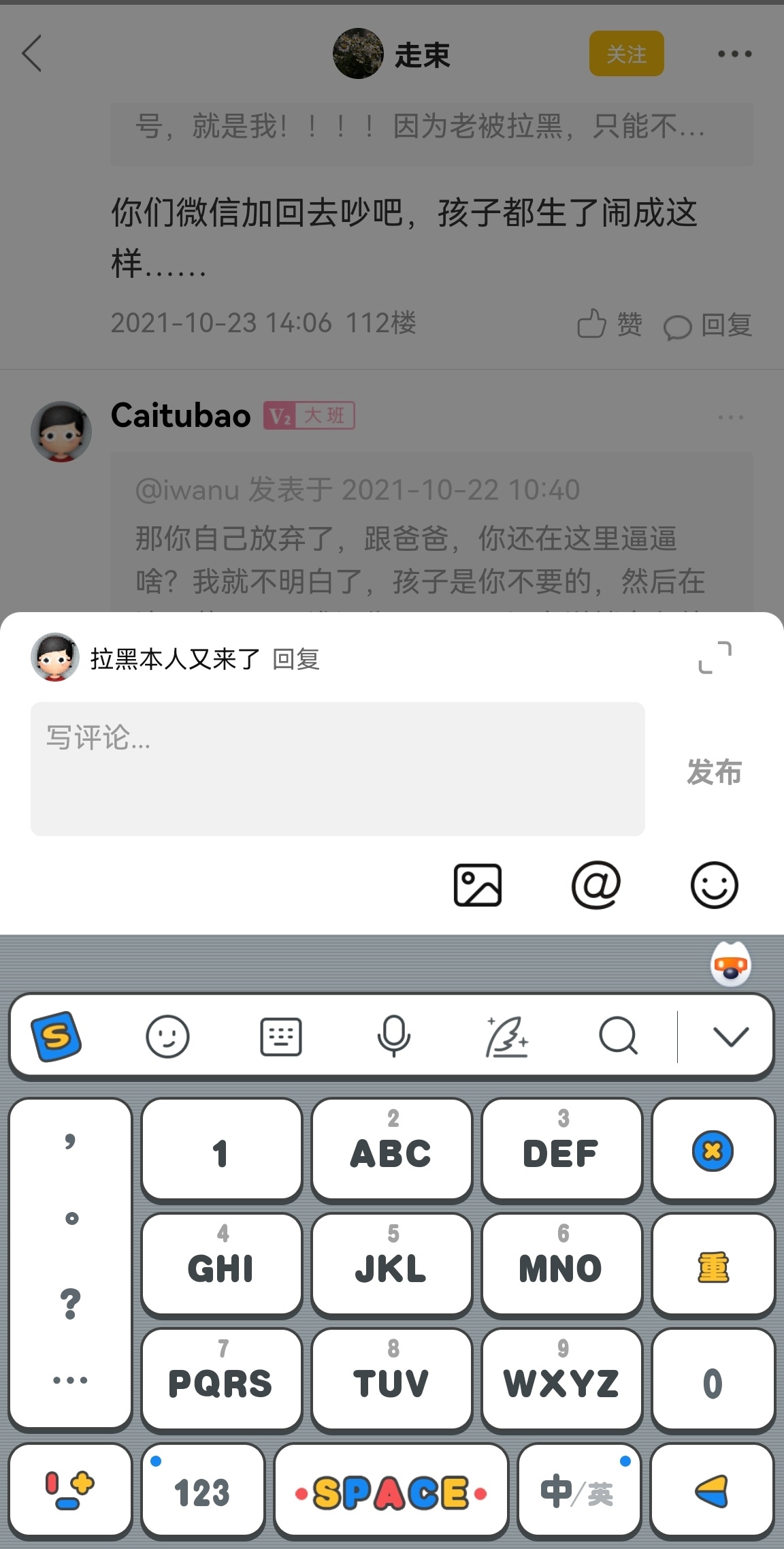Open the emoji picker in reply panel
This screenshot has width=784, height=1549.
[x=714, y=885]
